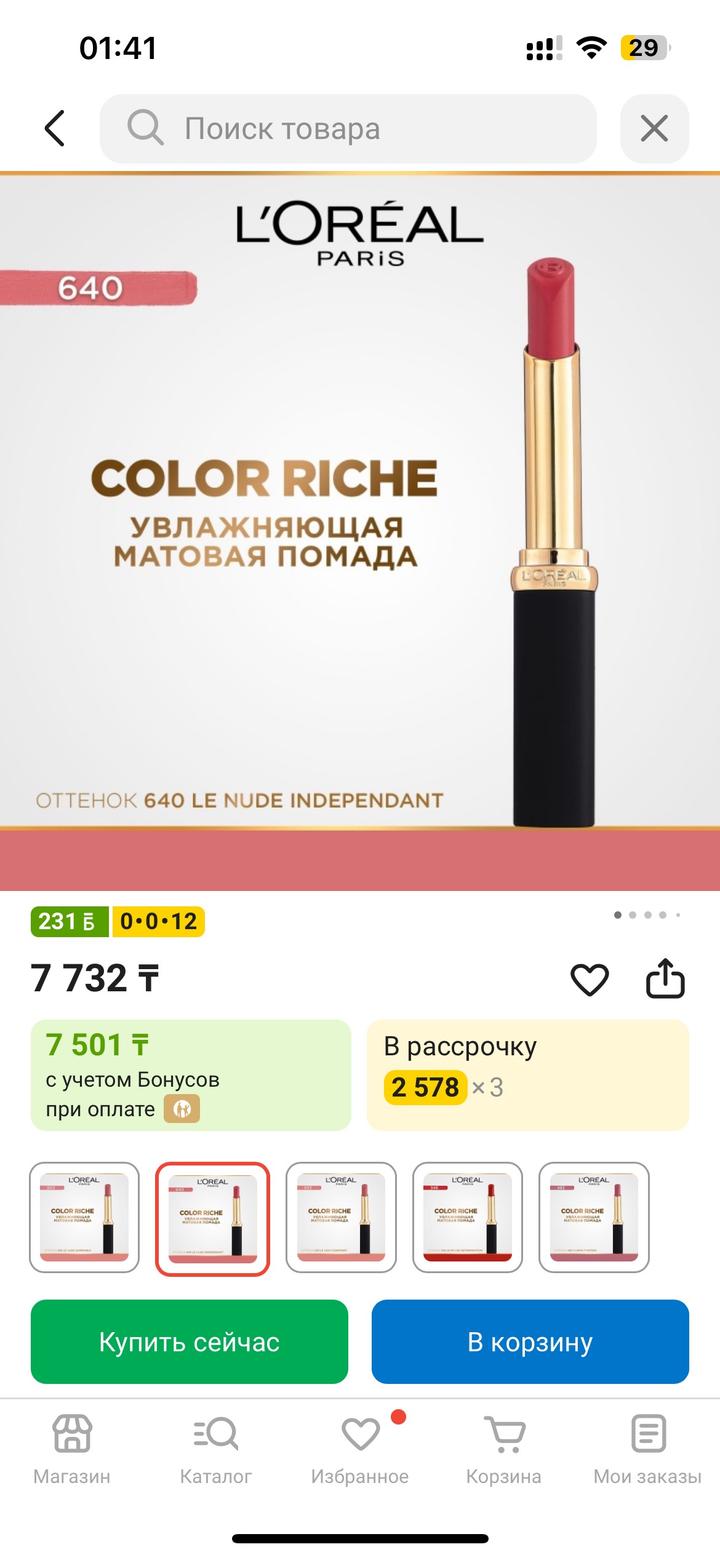Open the Корзина tab
The width and height of the screenshot is (720, 1558).
504,1448
